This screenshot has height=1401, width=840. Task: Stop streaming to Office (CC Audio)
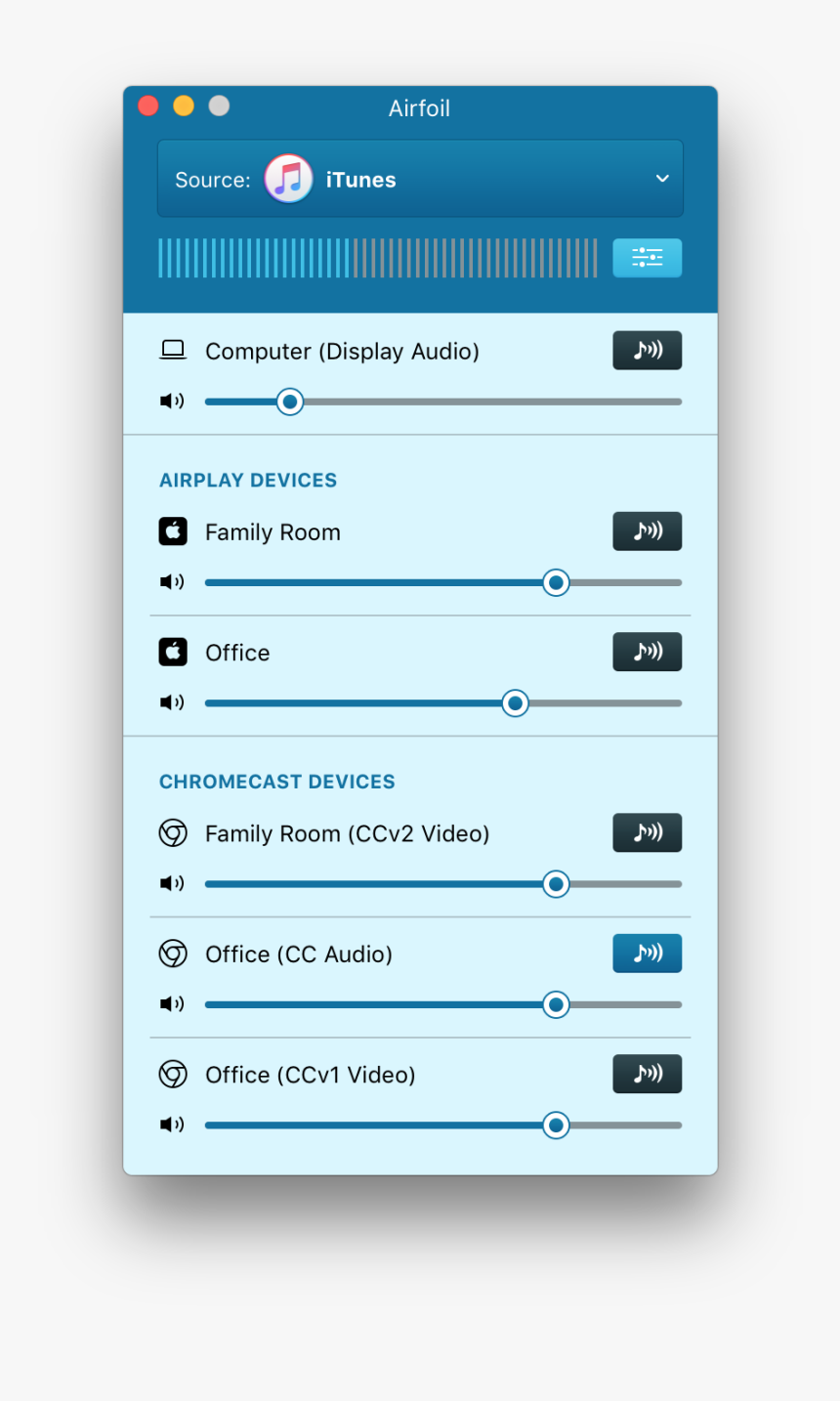click(647, 953)
